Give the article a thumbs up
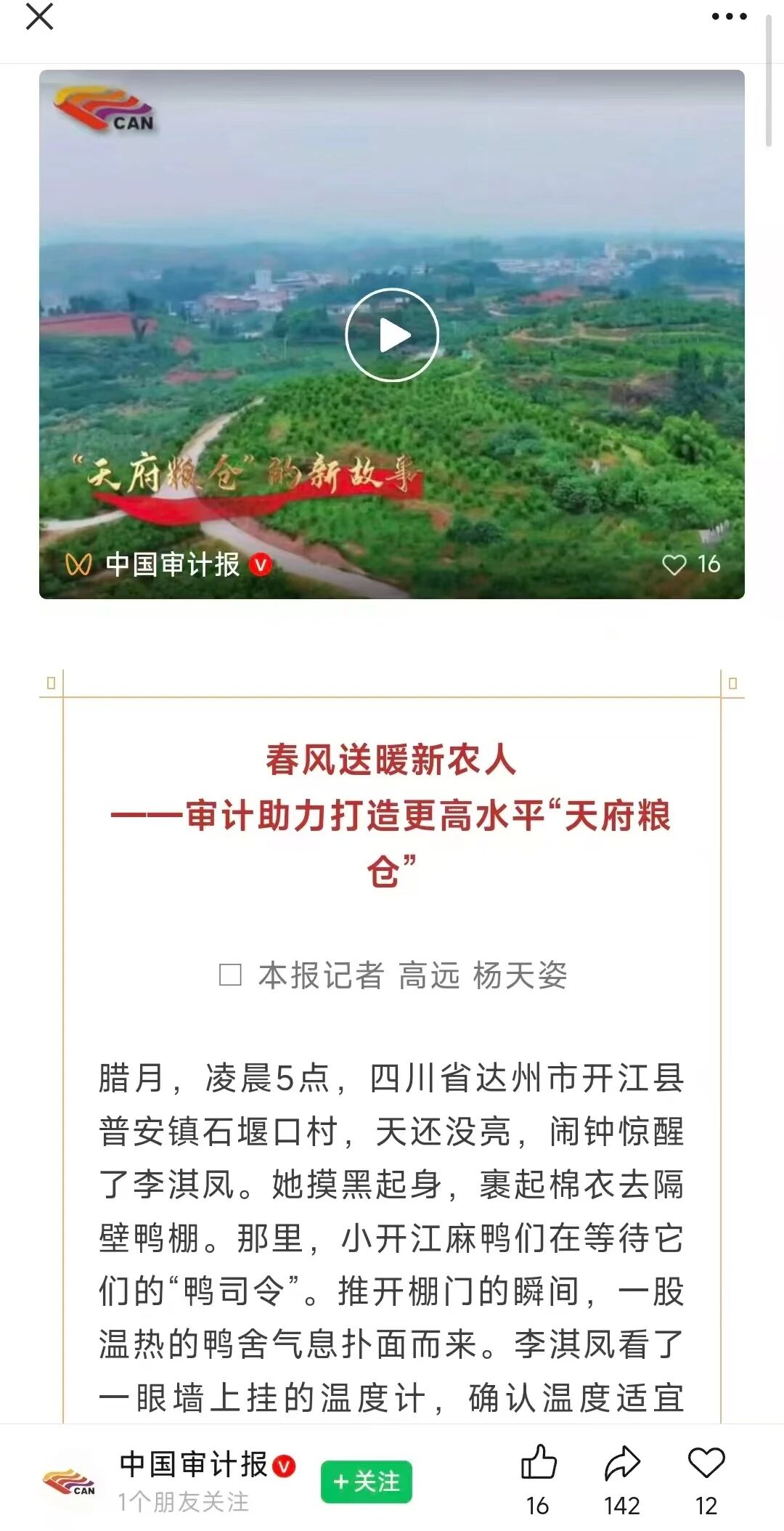 tap(539, 1463)
